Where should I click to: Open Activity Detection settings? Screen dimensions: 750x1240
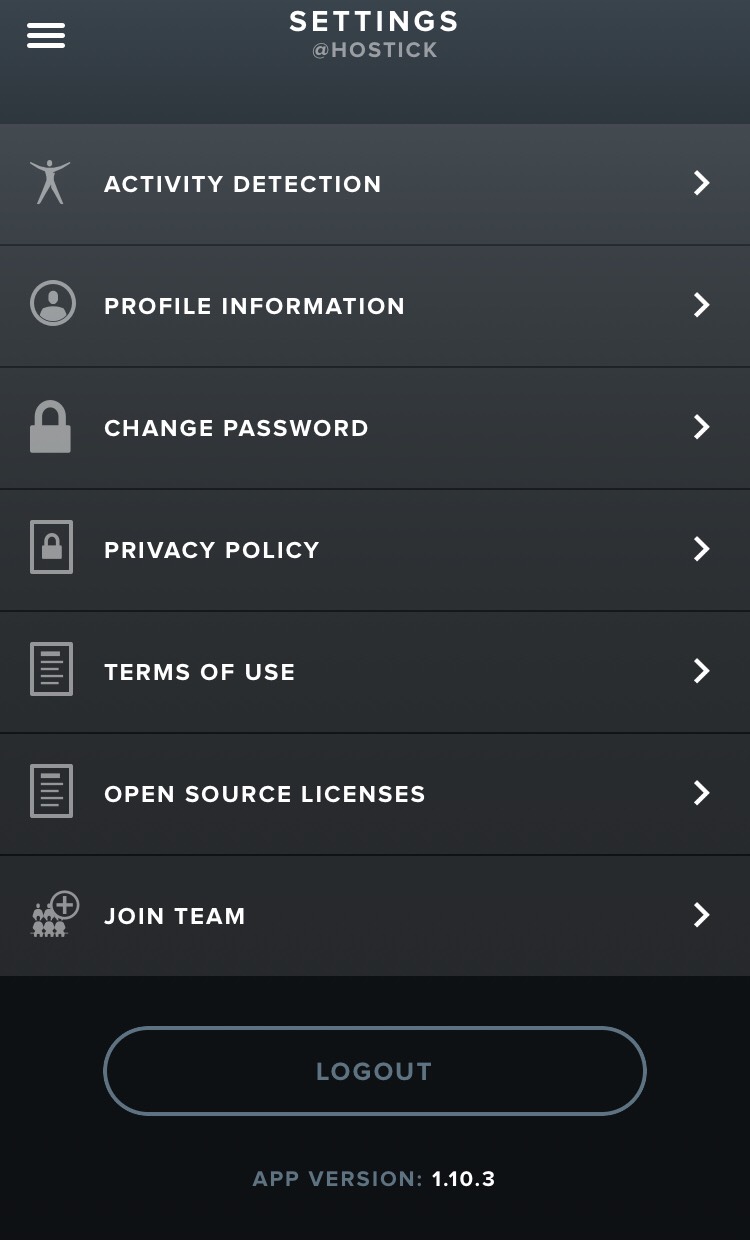(x=375, y=184)
